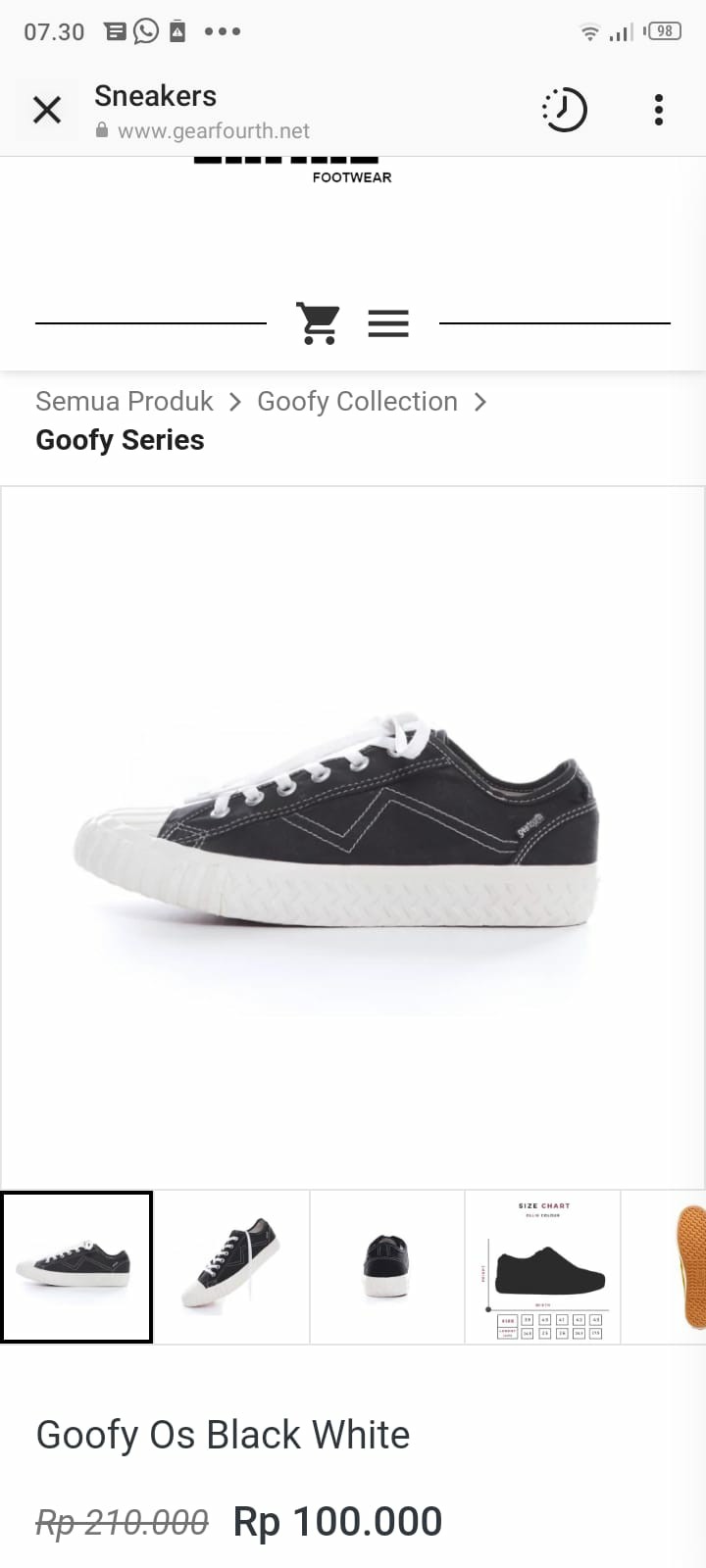Viewport: 706px width, 1568px height.
Task: Open the Goofy Collection breadcrumb link
Action: [357, 402]
